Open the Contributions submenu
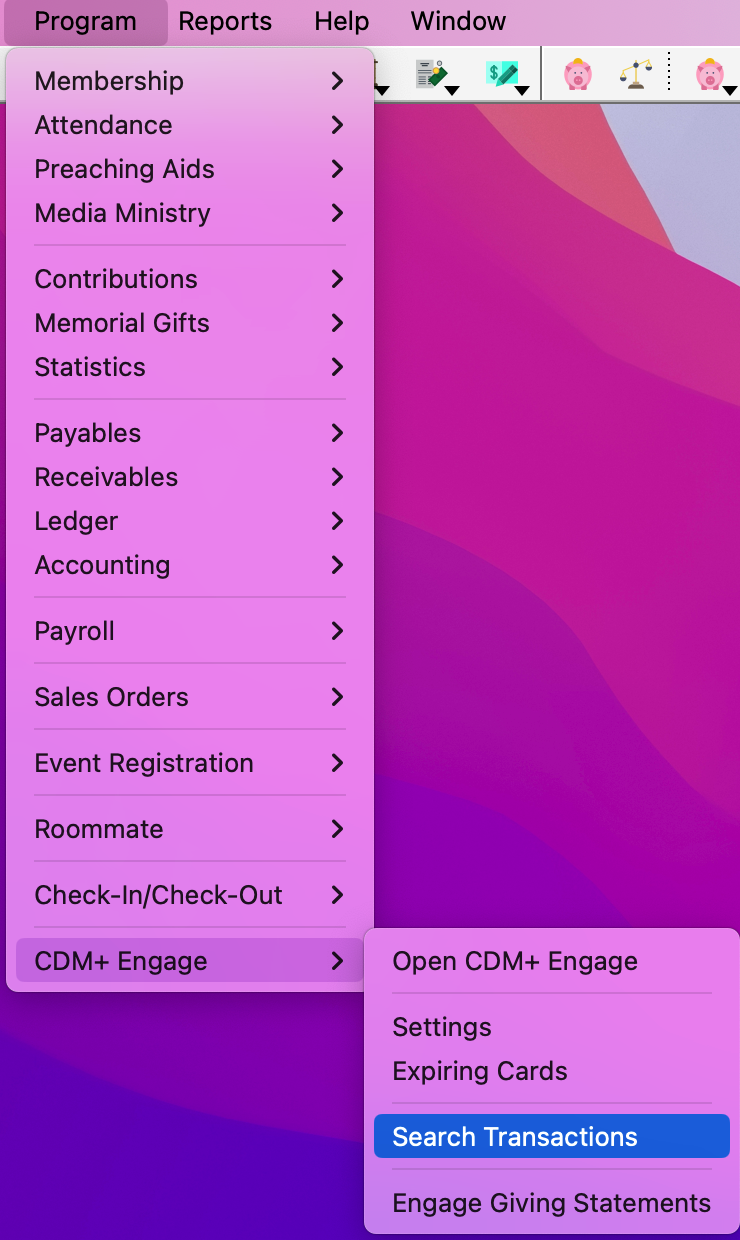The width and height of the screenshot is (740, 1240). click(116, 279)
